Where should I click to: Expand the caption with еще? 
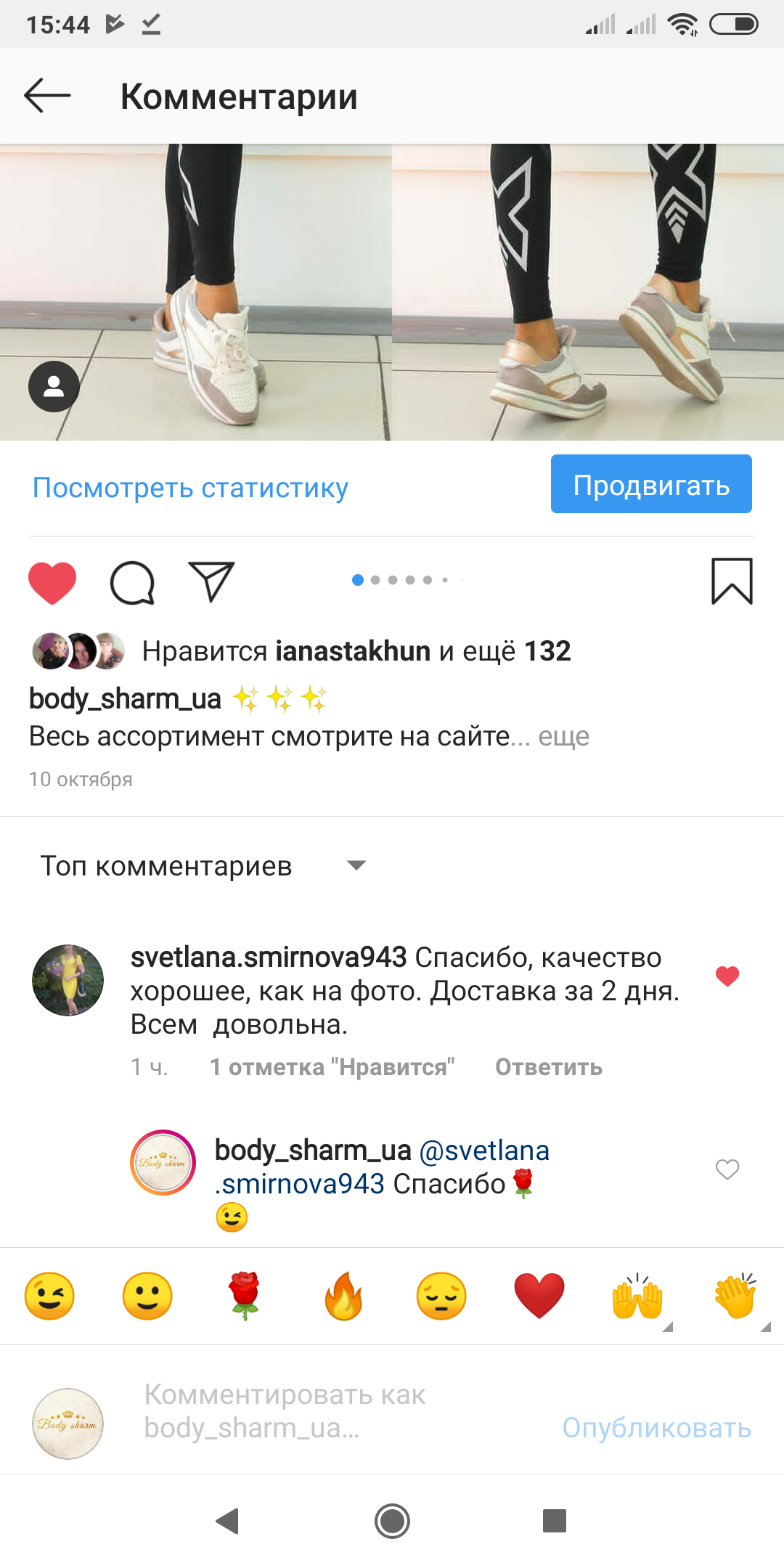coord(563,737)
